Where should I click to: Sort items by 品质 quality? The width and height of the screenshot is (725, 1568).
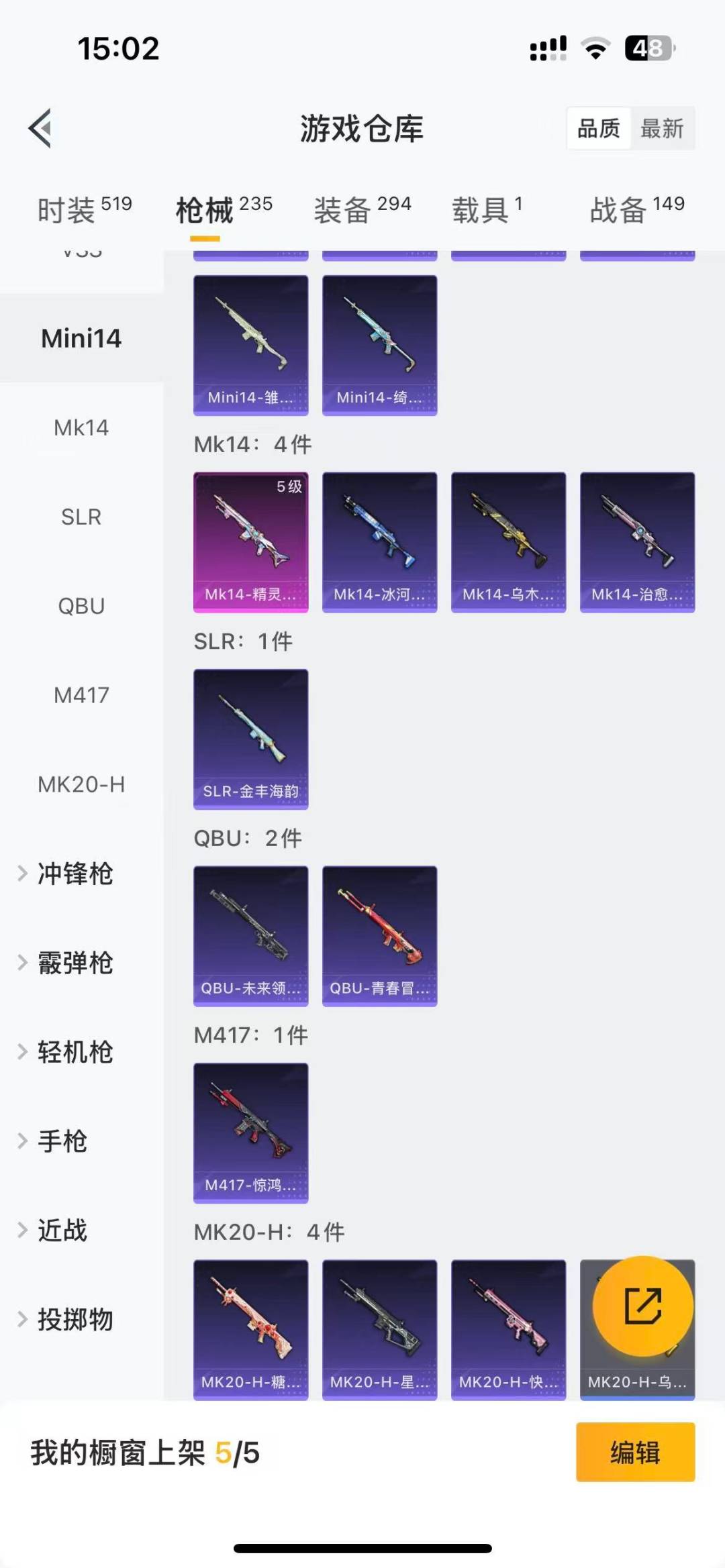(x=599, y=128)
